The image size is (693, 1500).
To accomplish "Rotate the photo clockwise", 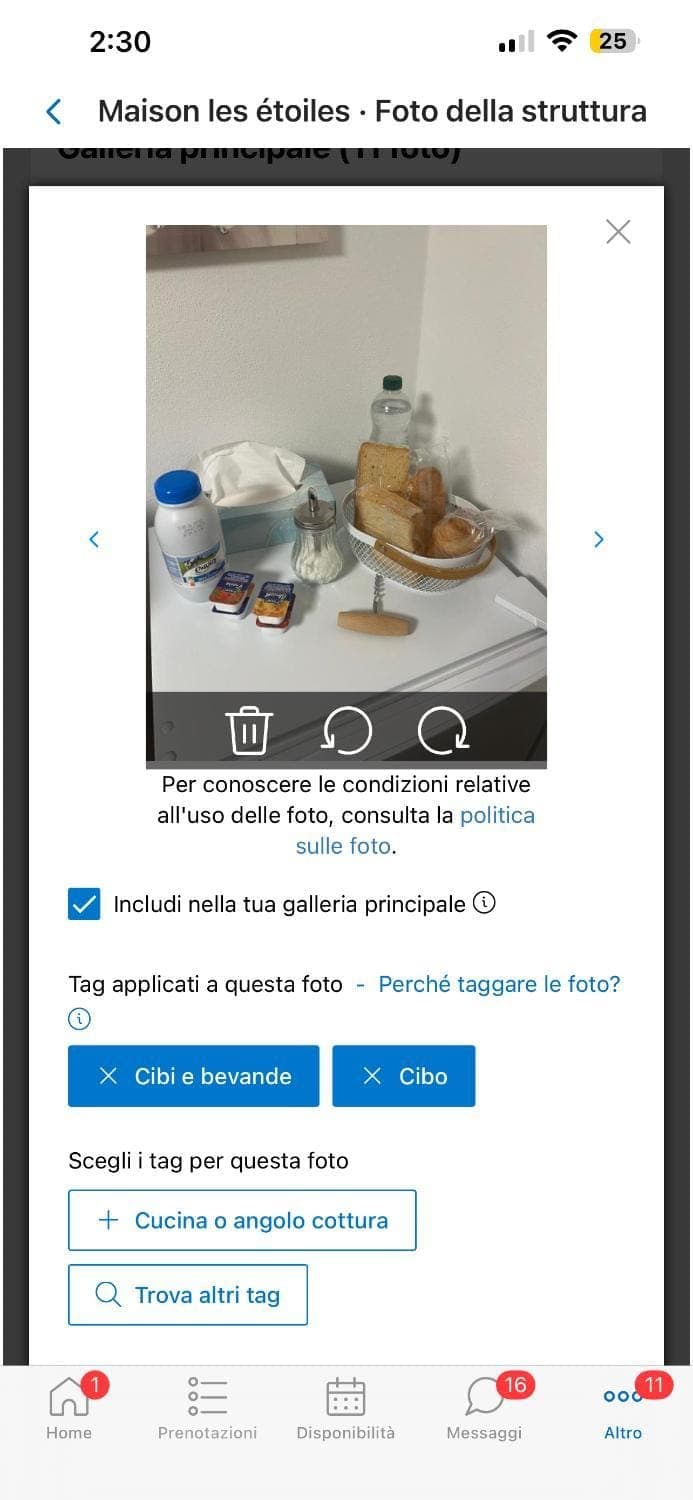I will pos(443,730).
